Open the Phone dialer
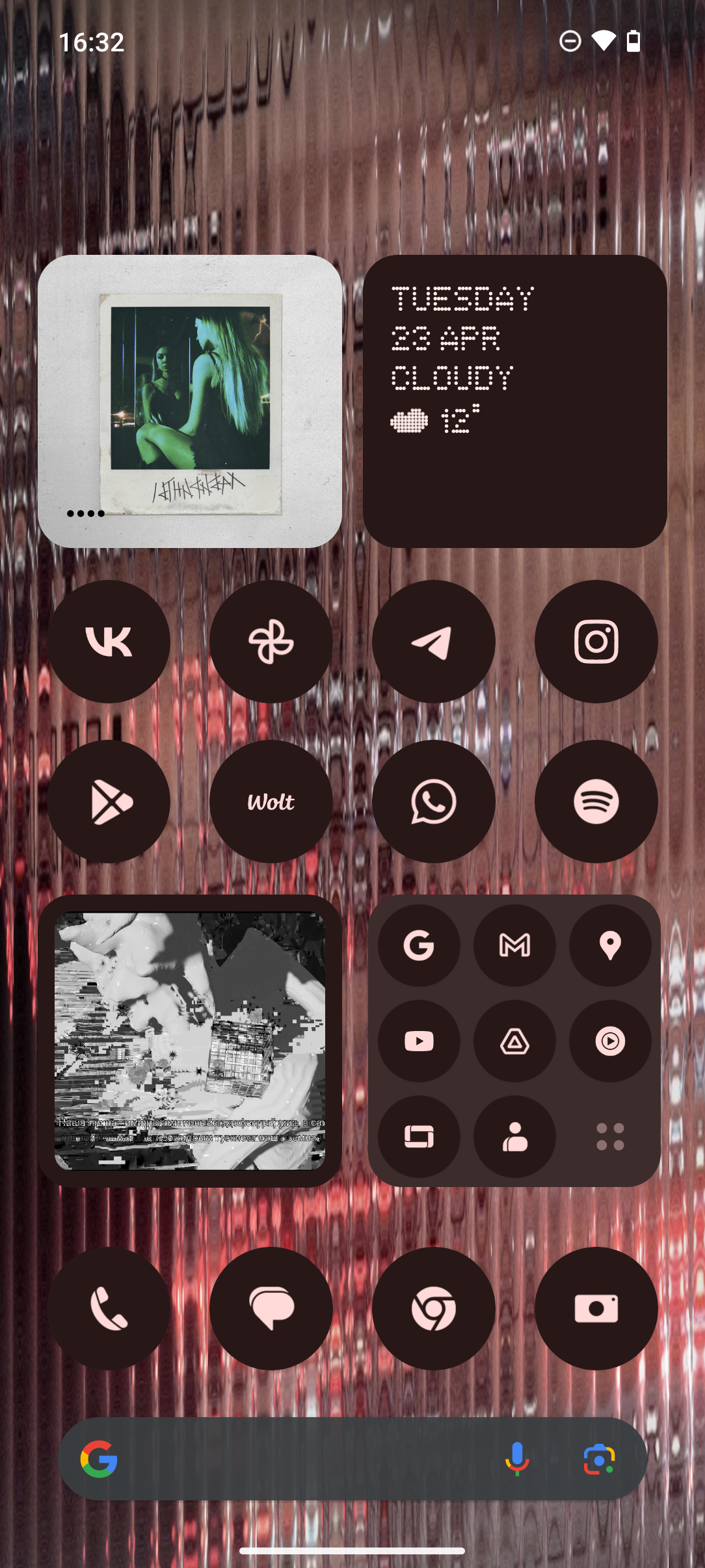Screen dimensions: 705x1568 (109, 1309)
